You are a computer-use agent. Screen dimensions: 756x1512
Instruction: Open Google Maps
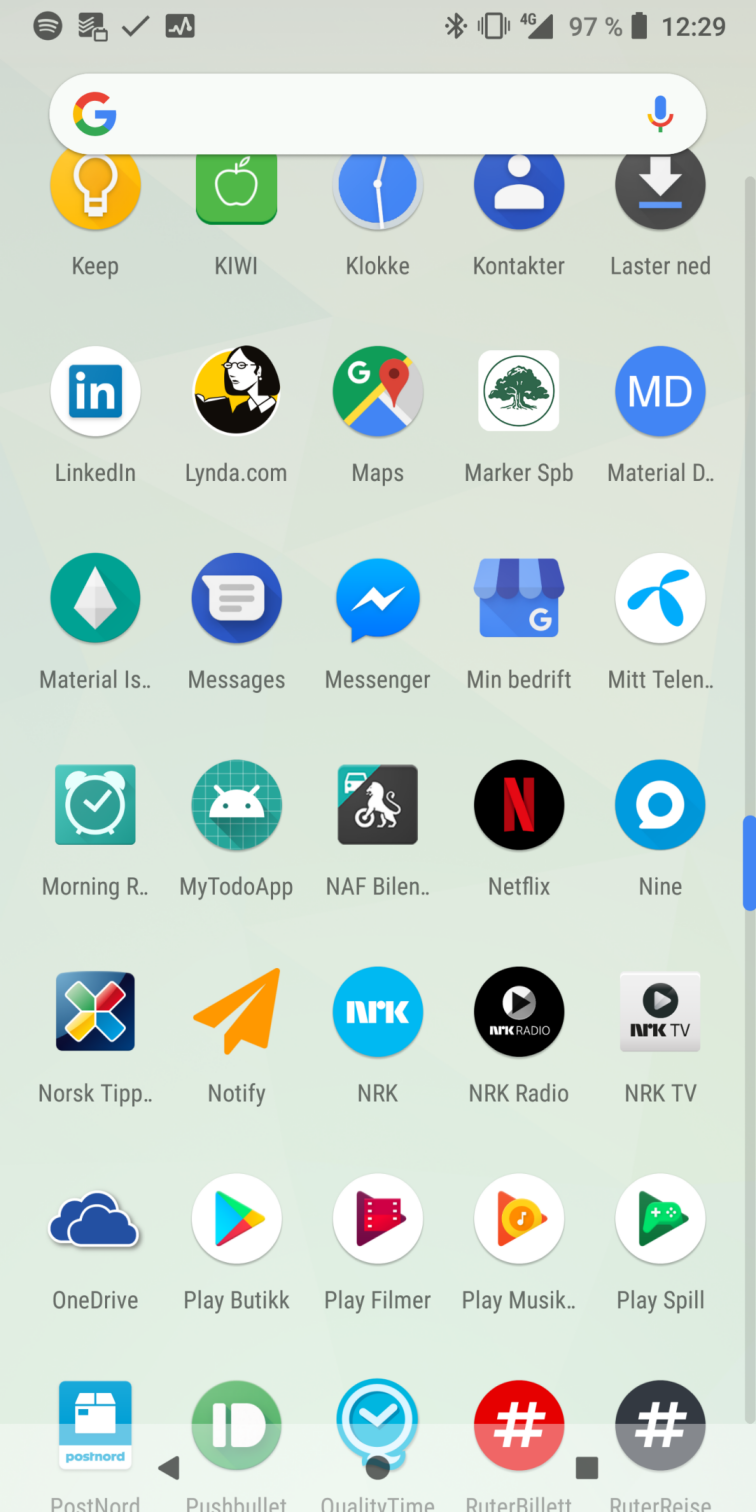click(x=378, y=391)
